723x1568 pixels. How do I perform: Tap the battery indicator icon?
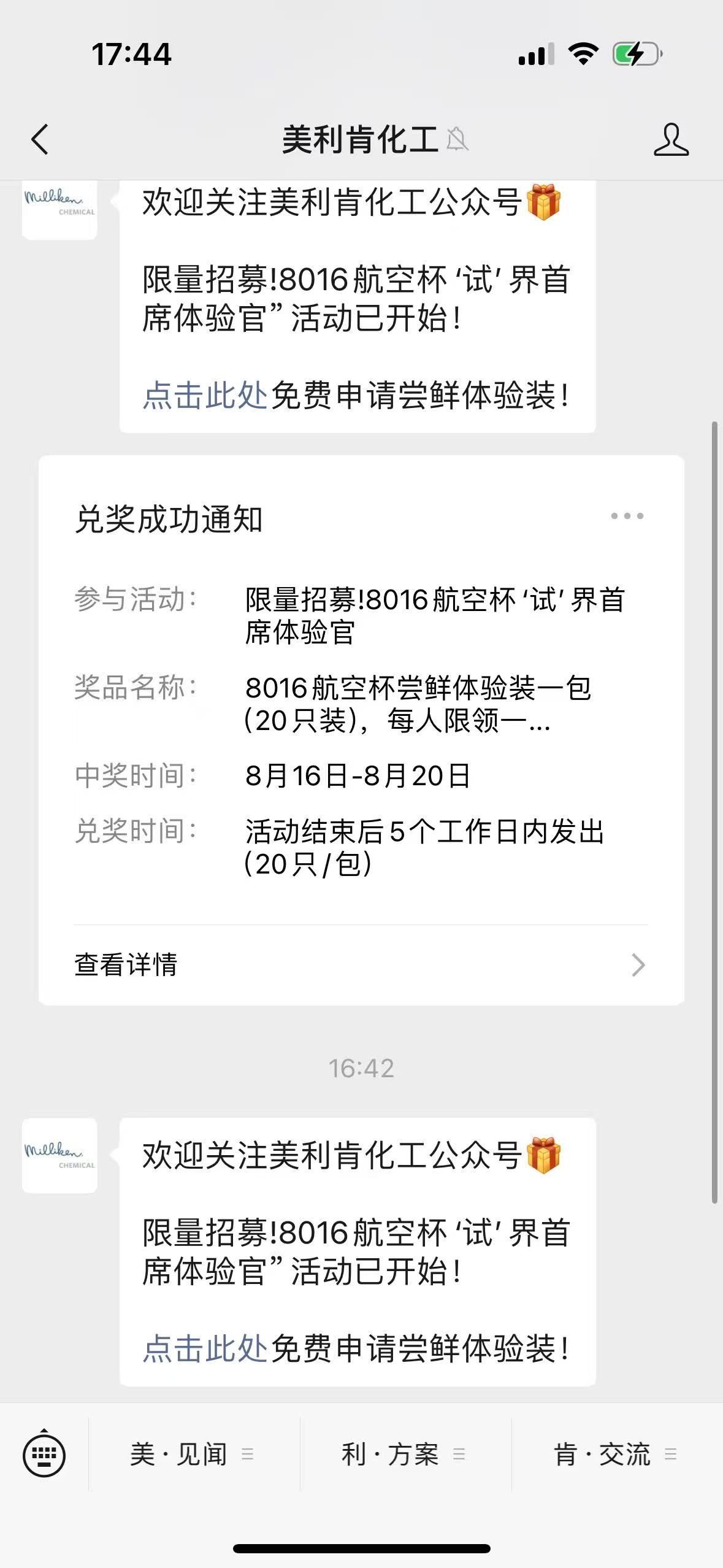click(637, 55)
